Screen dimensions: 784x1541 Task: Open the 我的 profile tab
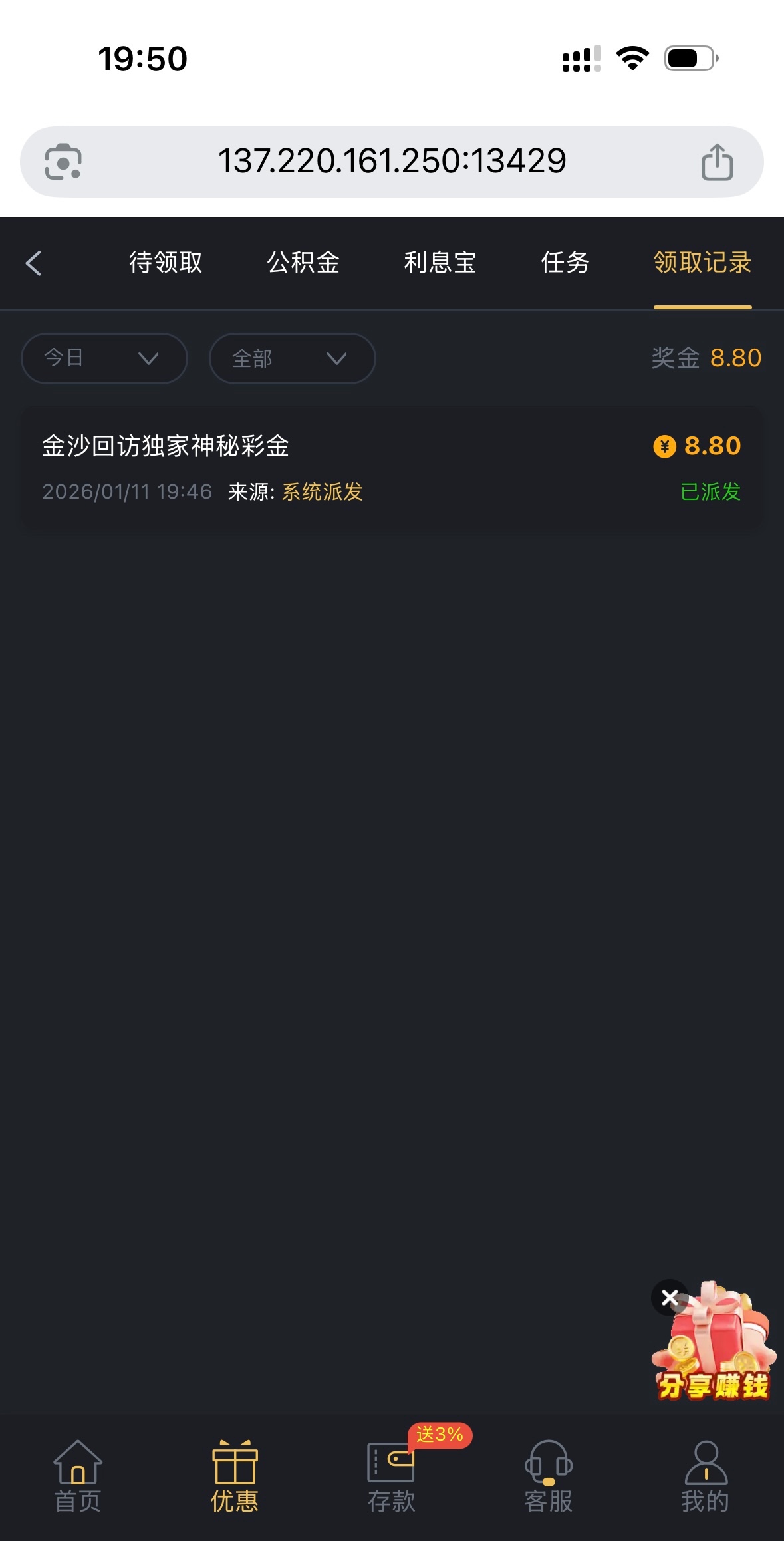point(706,1475)
